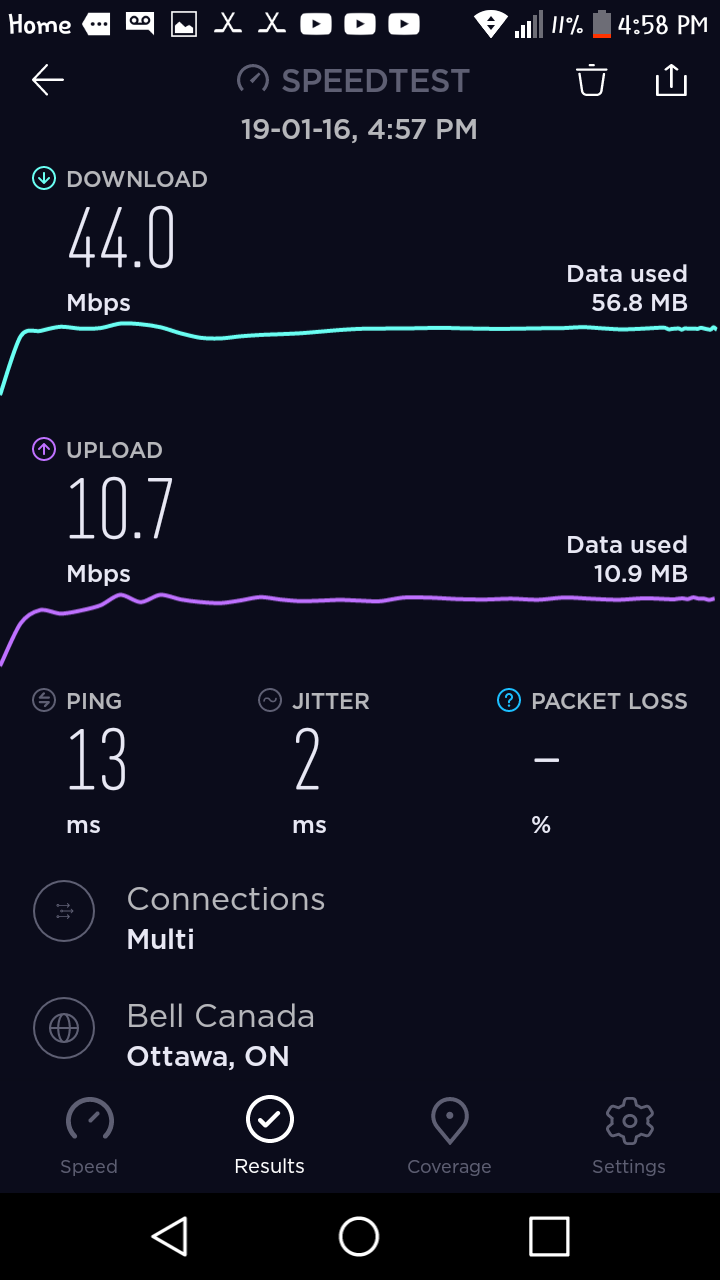The image size is (720, 1280).
Task: Share this speed test result
Action: 671,80
